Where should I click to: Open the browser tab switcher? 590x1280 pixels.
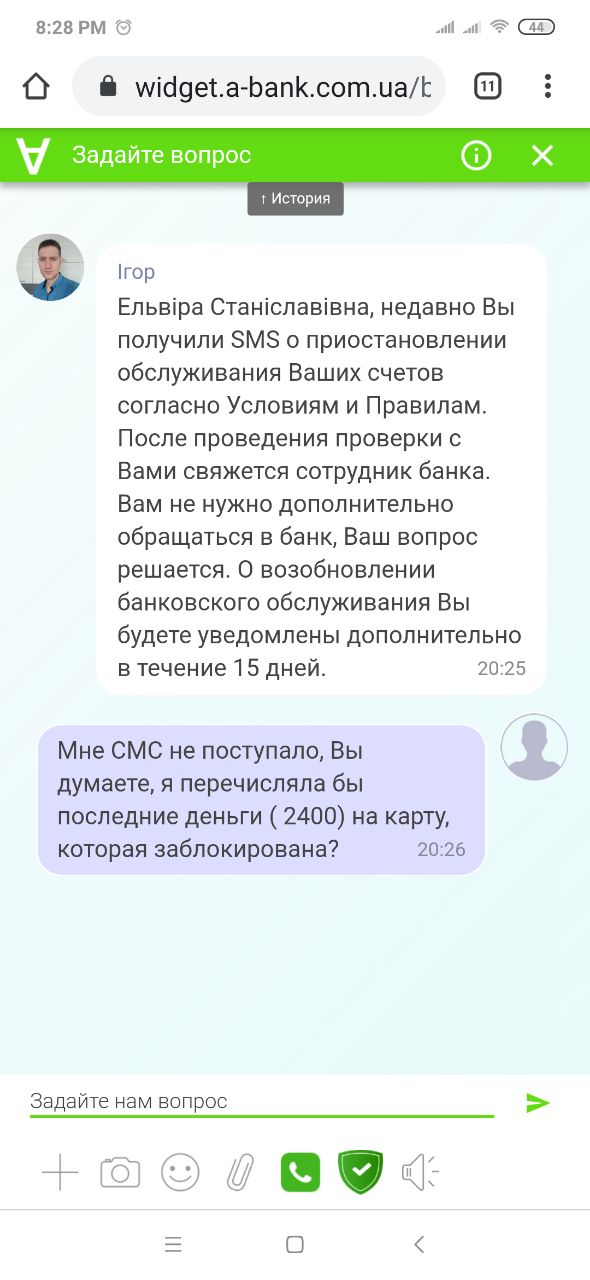coord(487,87)
